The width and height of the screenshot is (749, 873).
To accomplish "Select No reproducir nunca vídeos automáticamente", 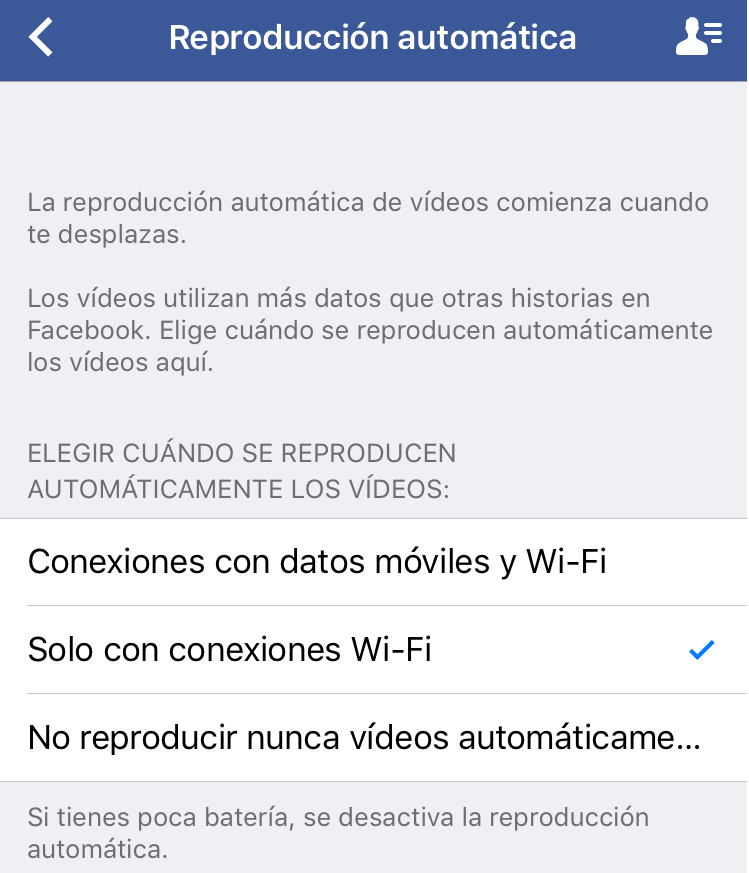I will coord(365,738).
